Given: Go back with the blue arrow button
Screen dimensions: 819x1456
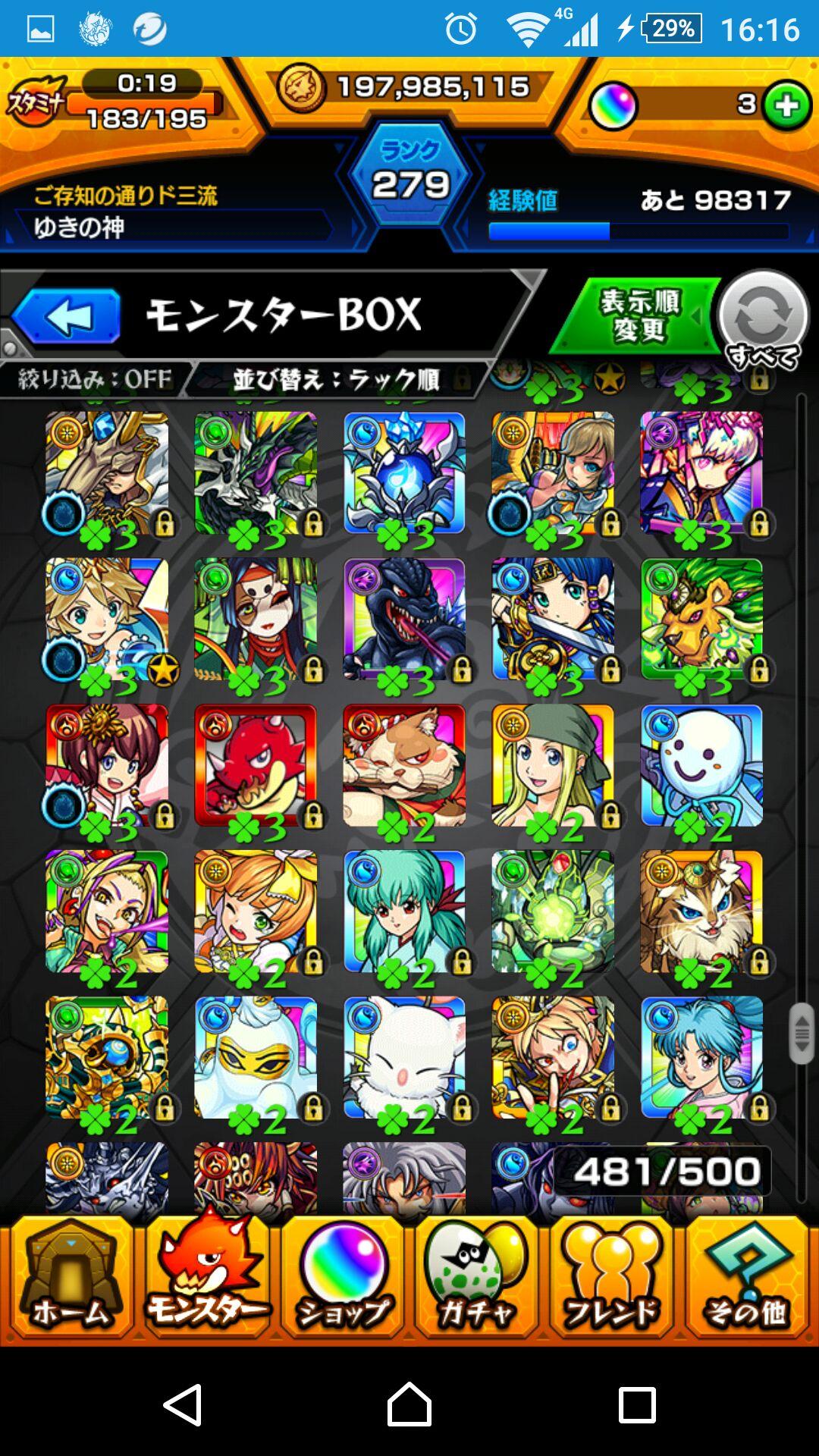Looking at the screenshot, I should point(67,316).
